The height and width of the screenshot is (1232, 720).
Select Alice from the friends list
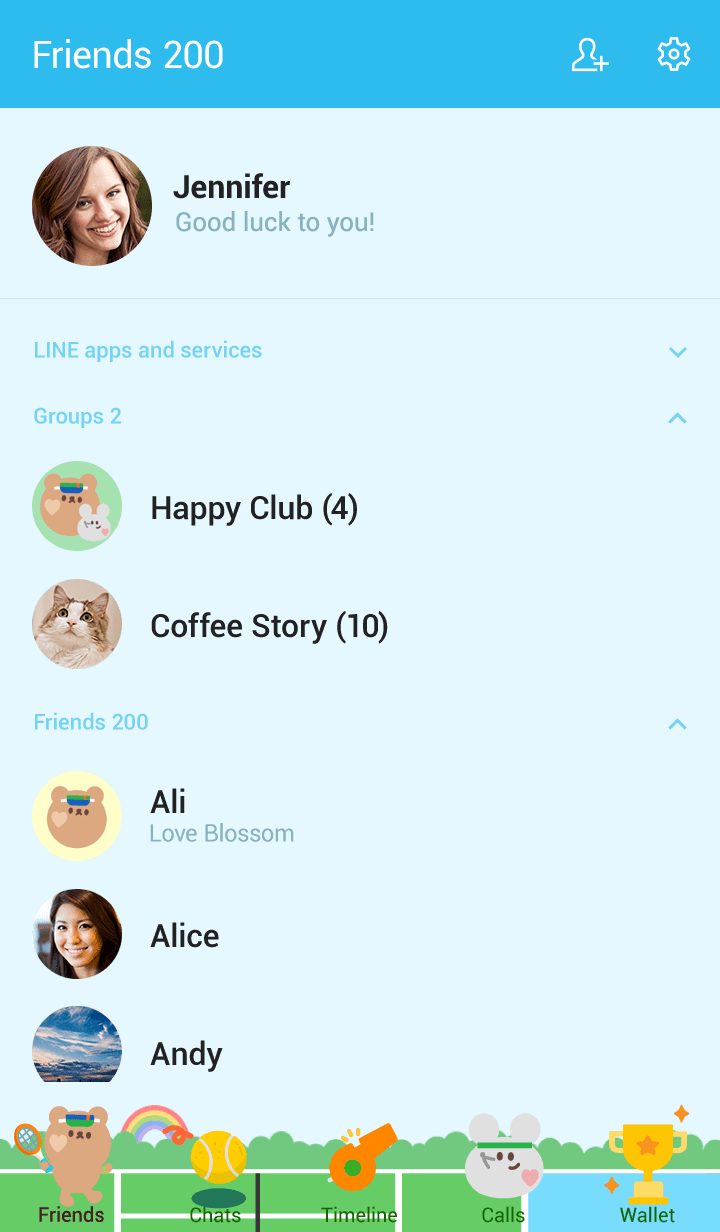pyautogui.click(x=185, y=936)
